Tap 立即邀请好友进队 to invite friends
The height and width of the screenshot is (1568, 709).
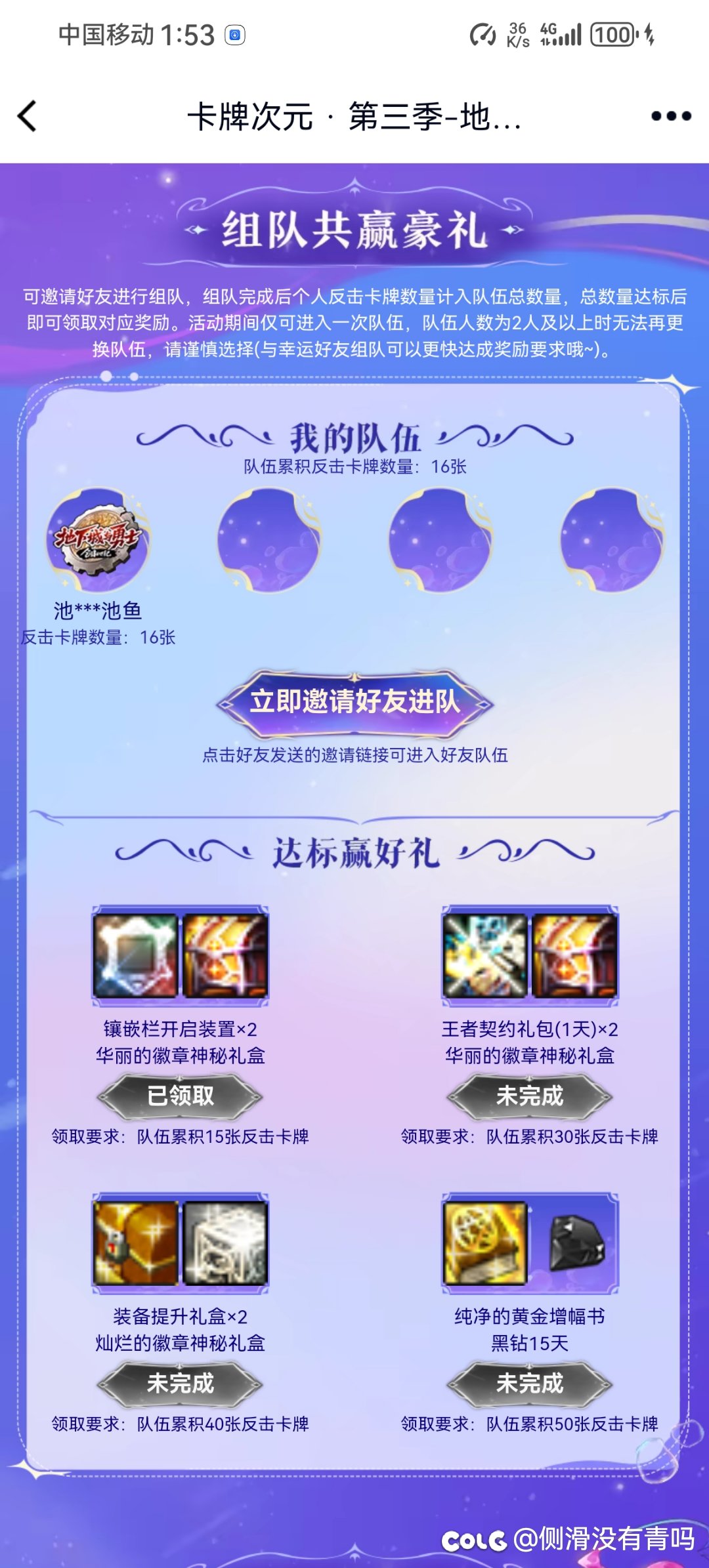354,702
